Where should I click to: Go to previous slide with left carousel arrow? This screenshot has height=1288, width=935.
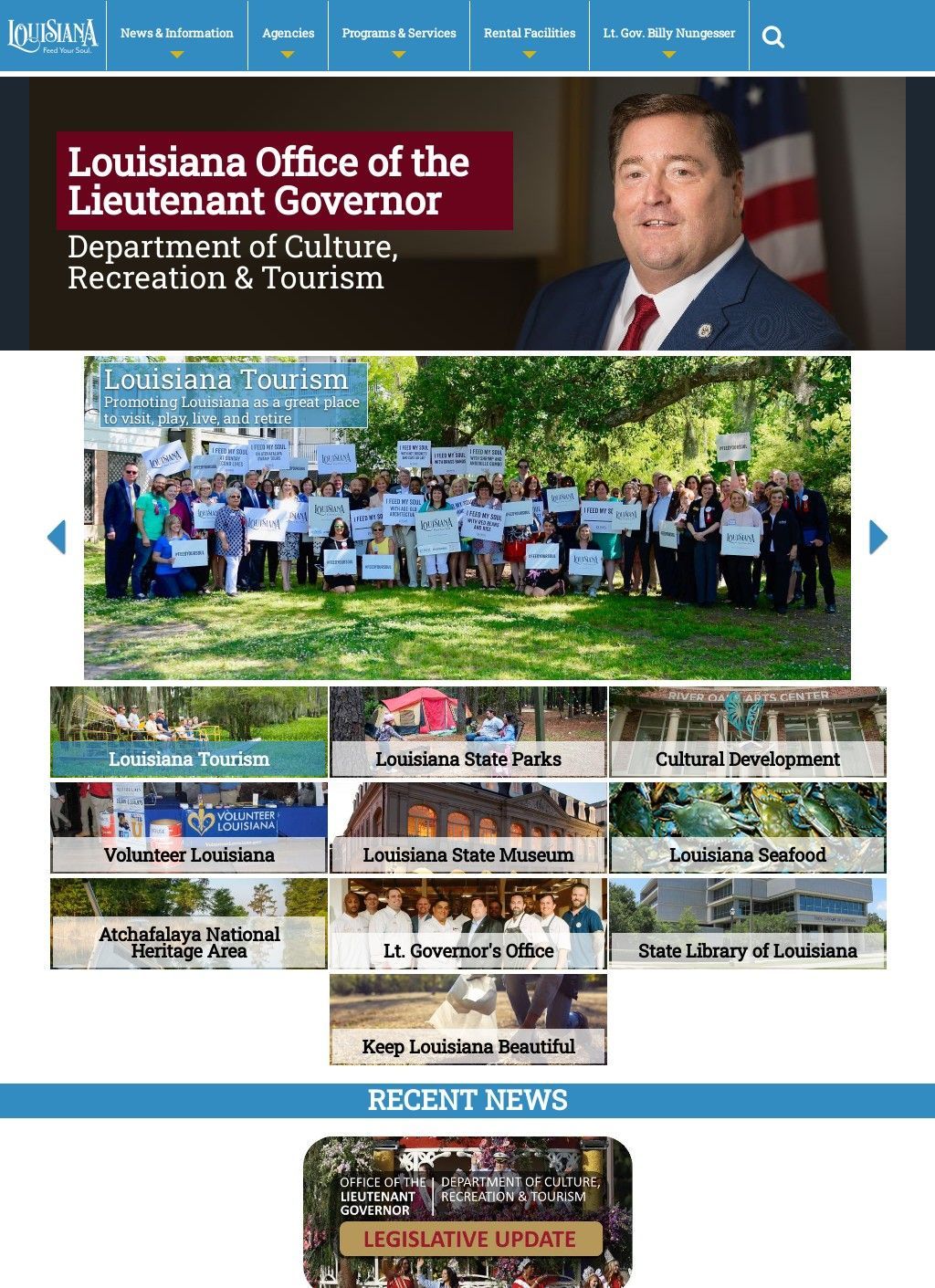[x=58, y=539]
